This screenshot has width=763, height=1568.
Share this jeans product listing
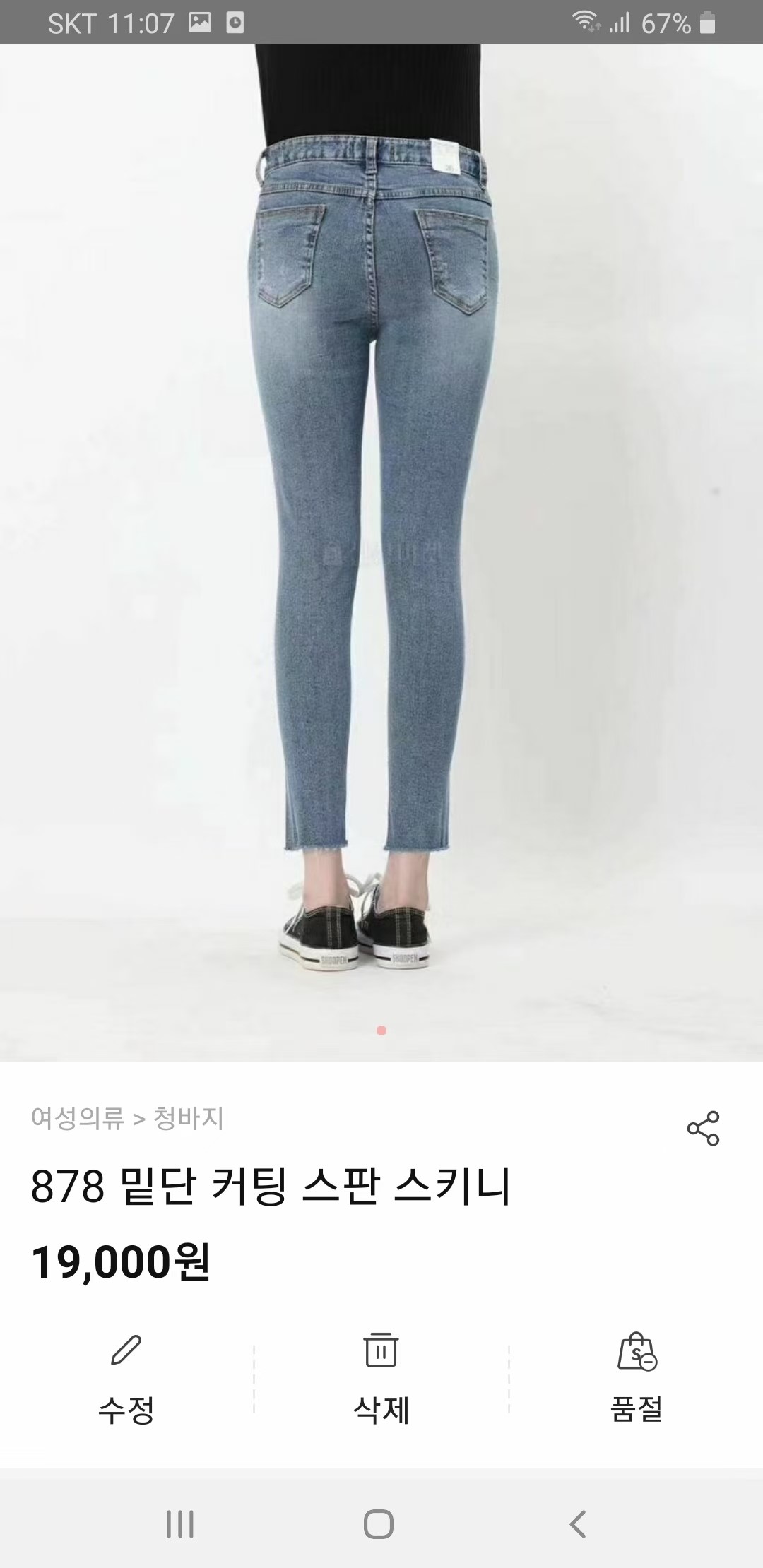coord(703,1128)
